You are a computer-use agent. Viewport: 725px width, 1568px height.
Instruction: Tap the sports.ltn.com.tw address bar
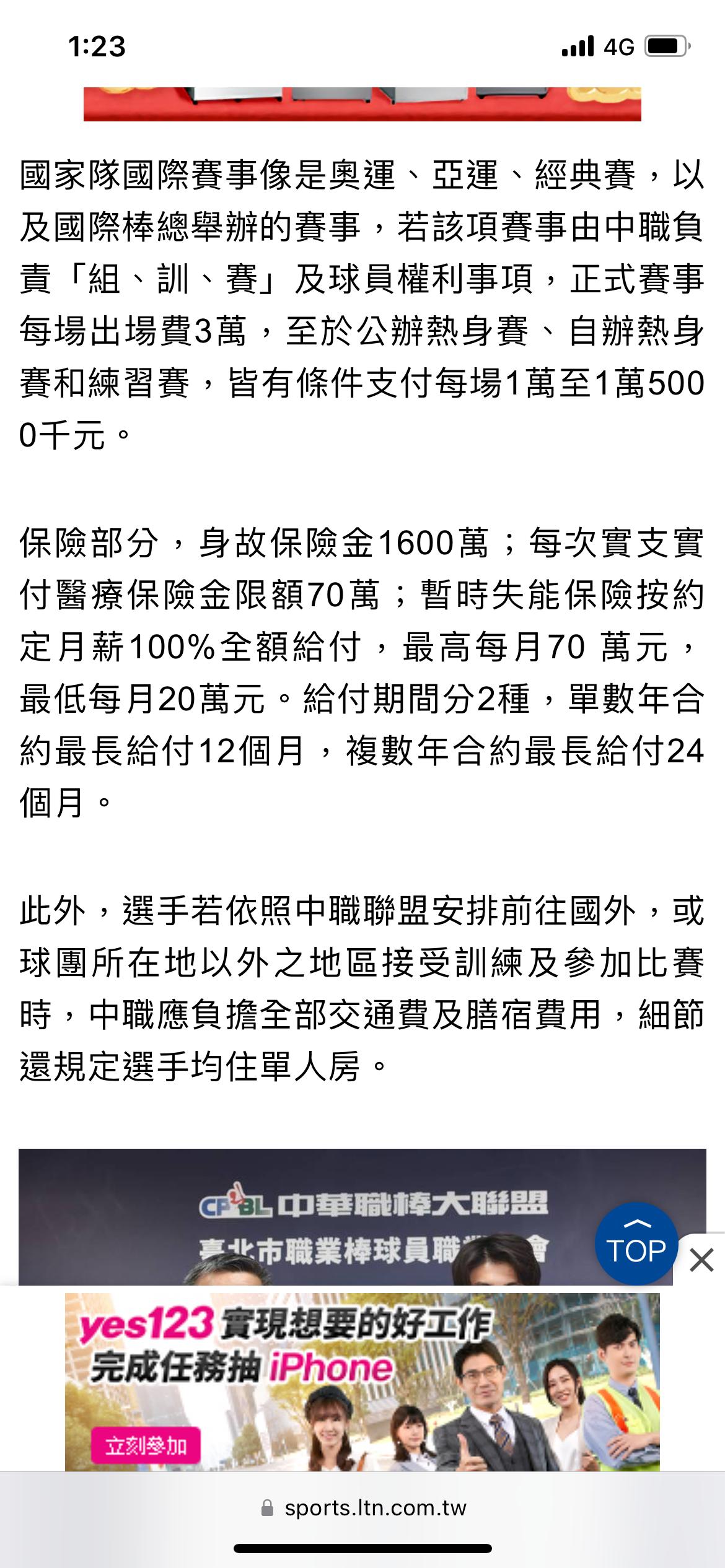point(362,1507)
